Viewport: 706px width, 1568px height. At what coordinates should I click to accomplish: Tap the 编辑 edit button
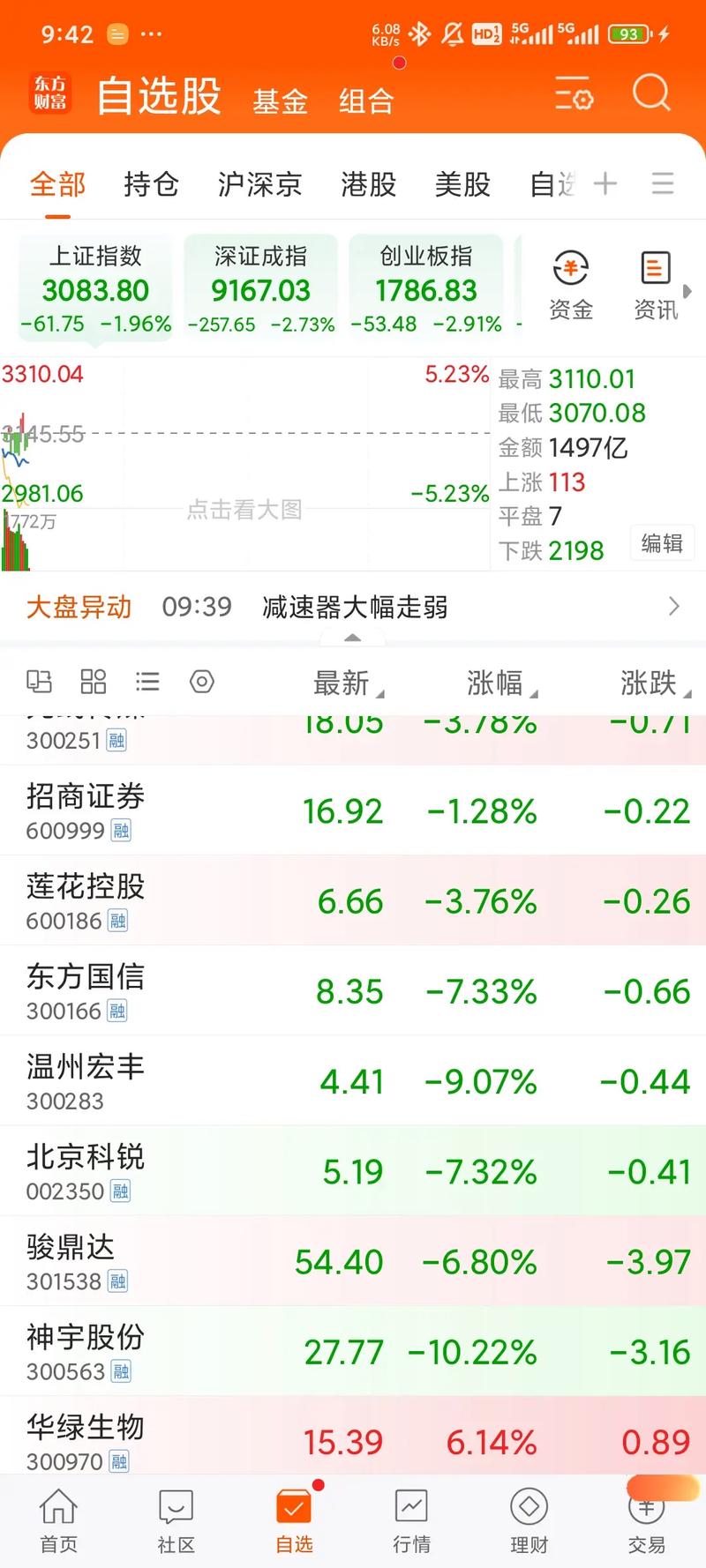(x=662, y=543)
